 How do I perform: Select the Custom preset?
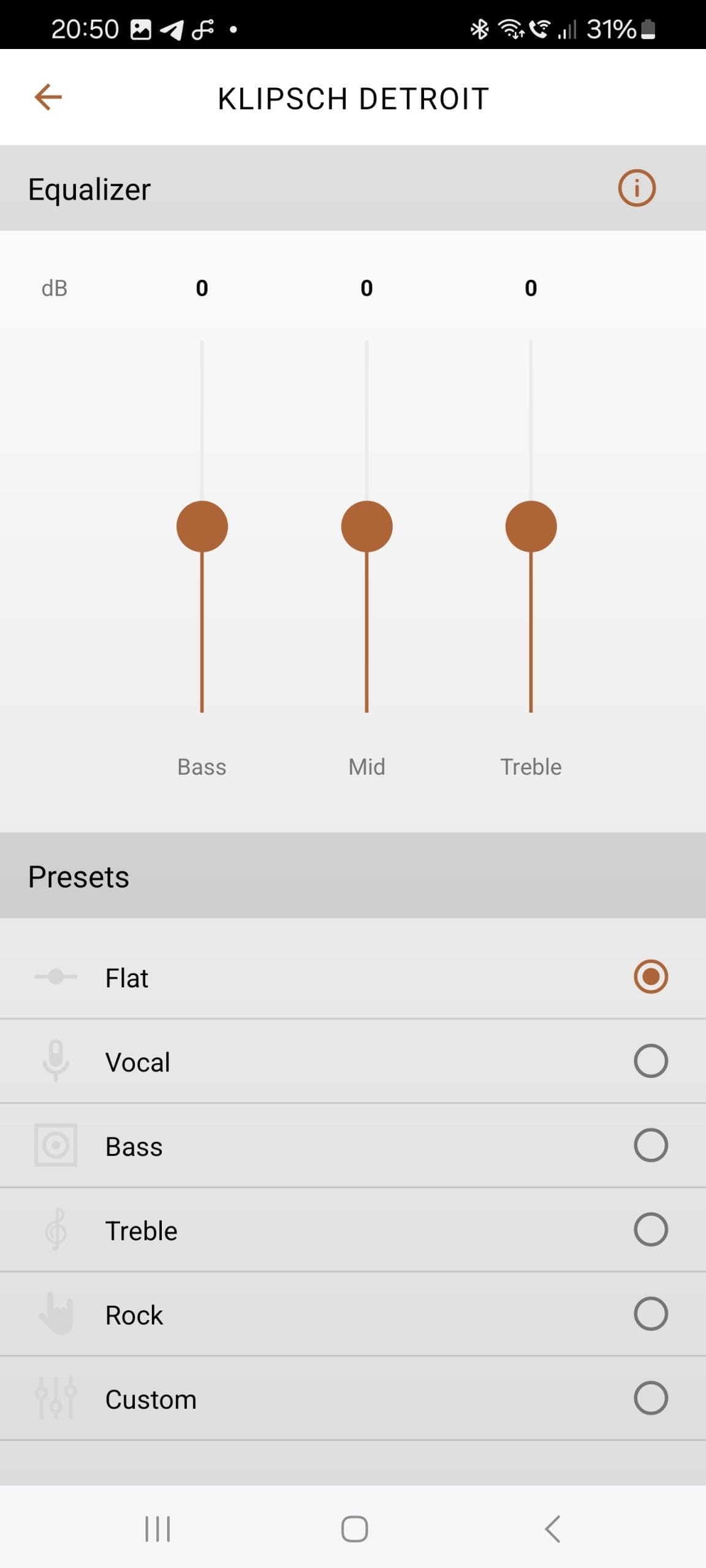(x=353, y=1398)
